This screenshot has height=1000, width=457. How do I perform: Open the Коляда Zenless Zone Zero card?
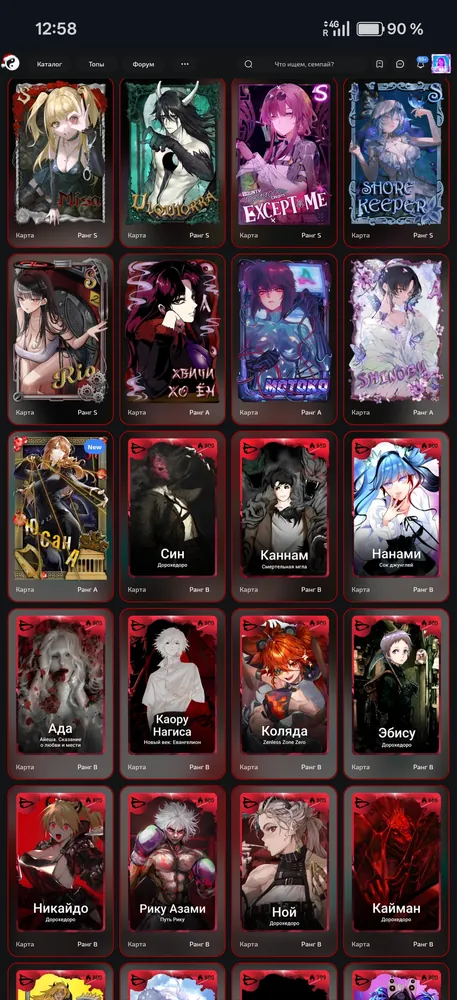[x=284, y=694]
